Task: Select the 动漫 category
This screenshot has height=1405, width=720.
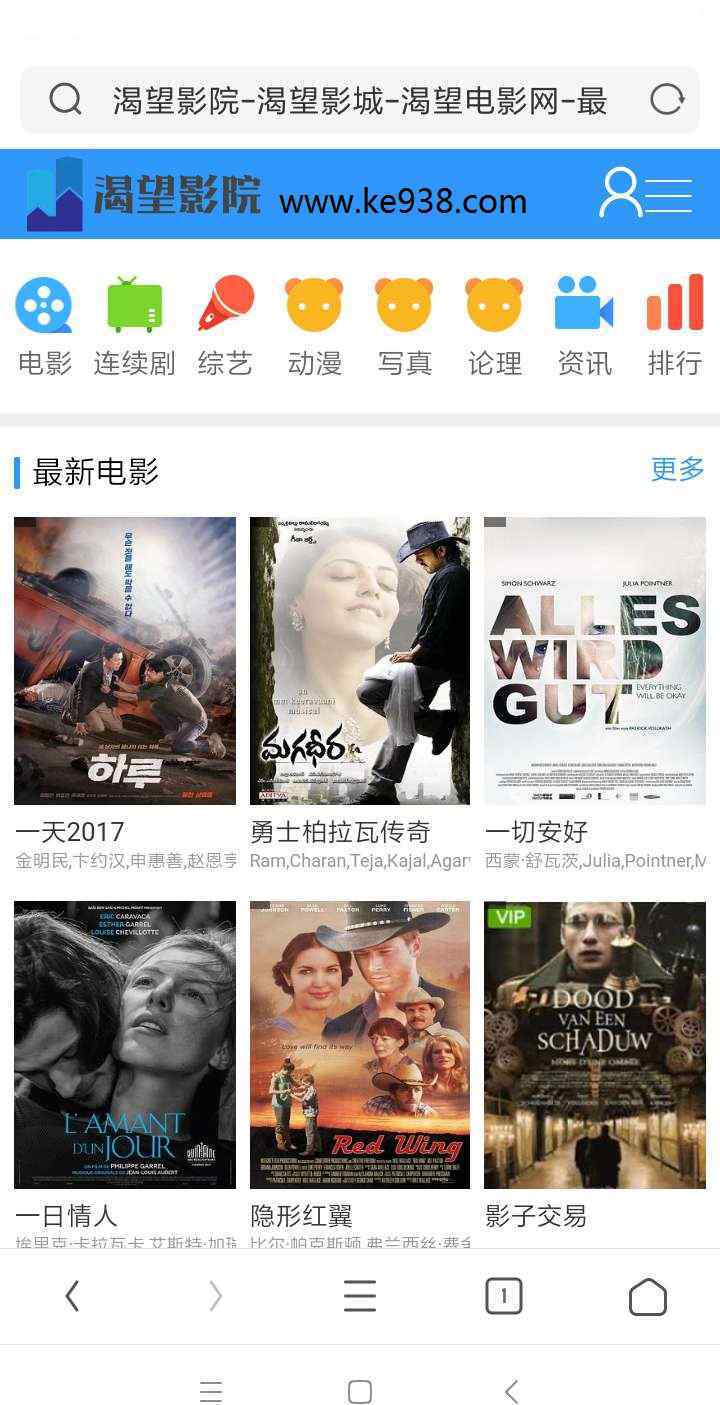Action: pyautogui.click(x=315, y=326)
